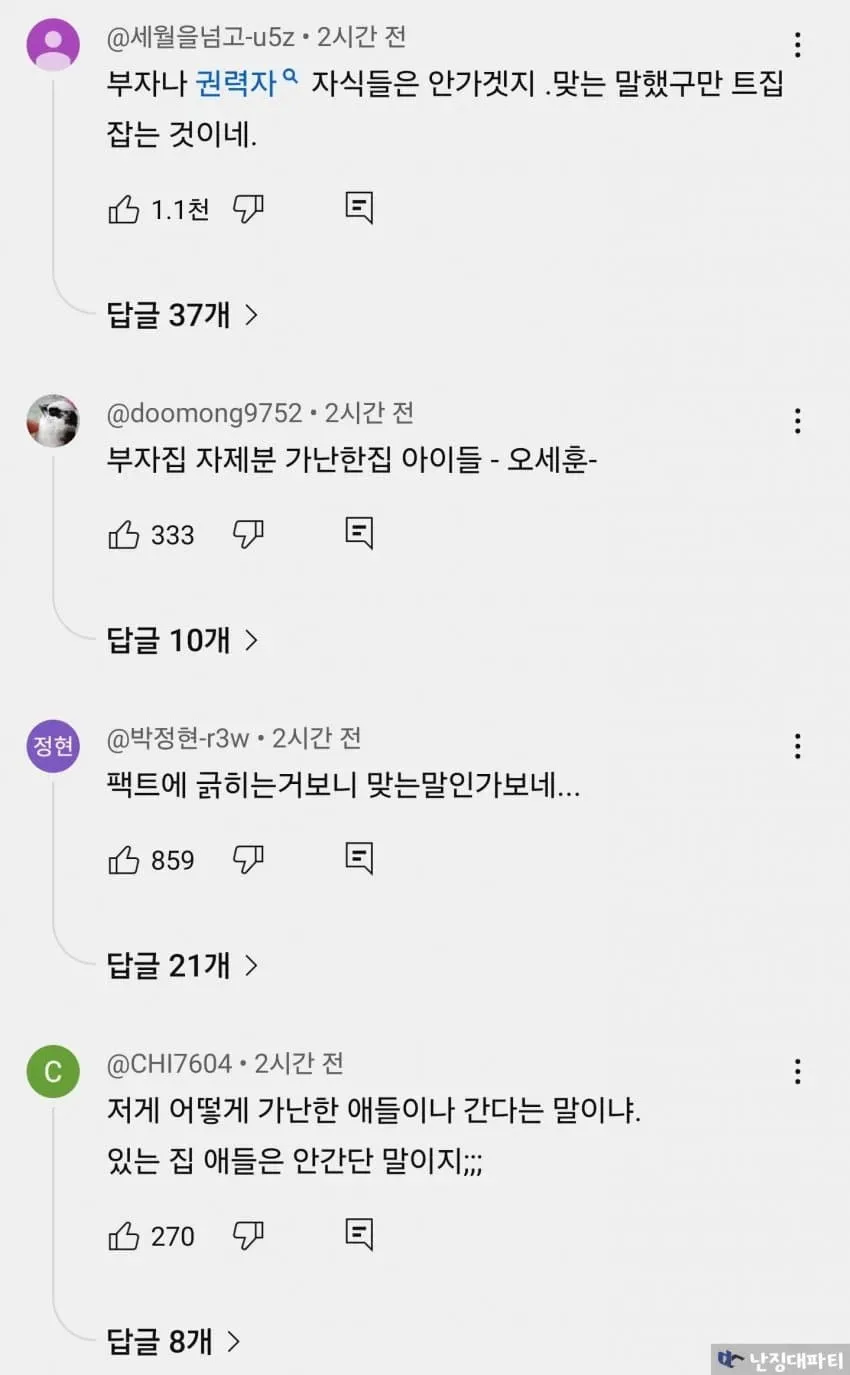The image size is (850, 1375).
Task: Reply to @doomong9752's comment
Action: pos(359,533)
